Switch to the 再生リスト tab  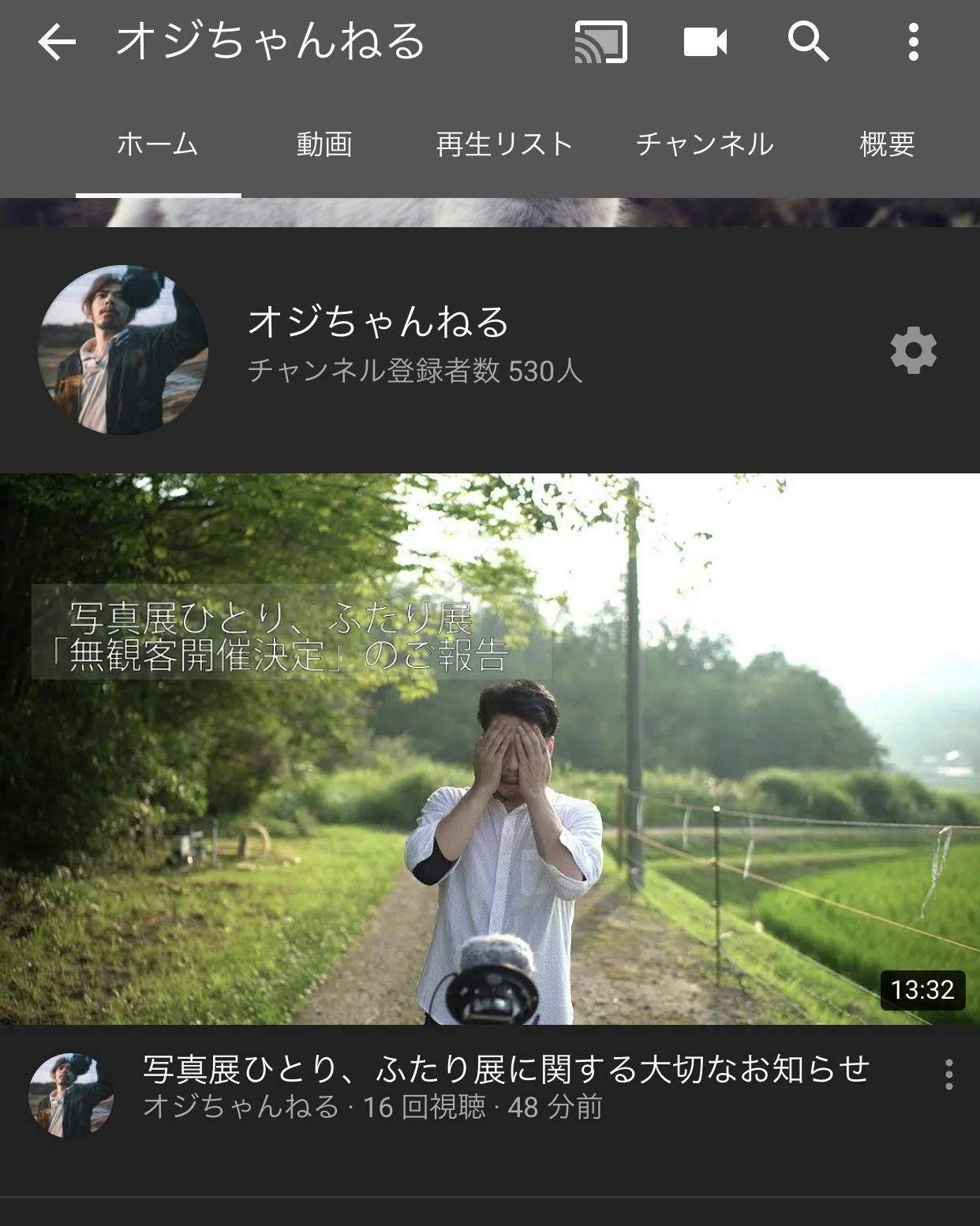coord(504,144)
